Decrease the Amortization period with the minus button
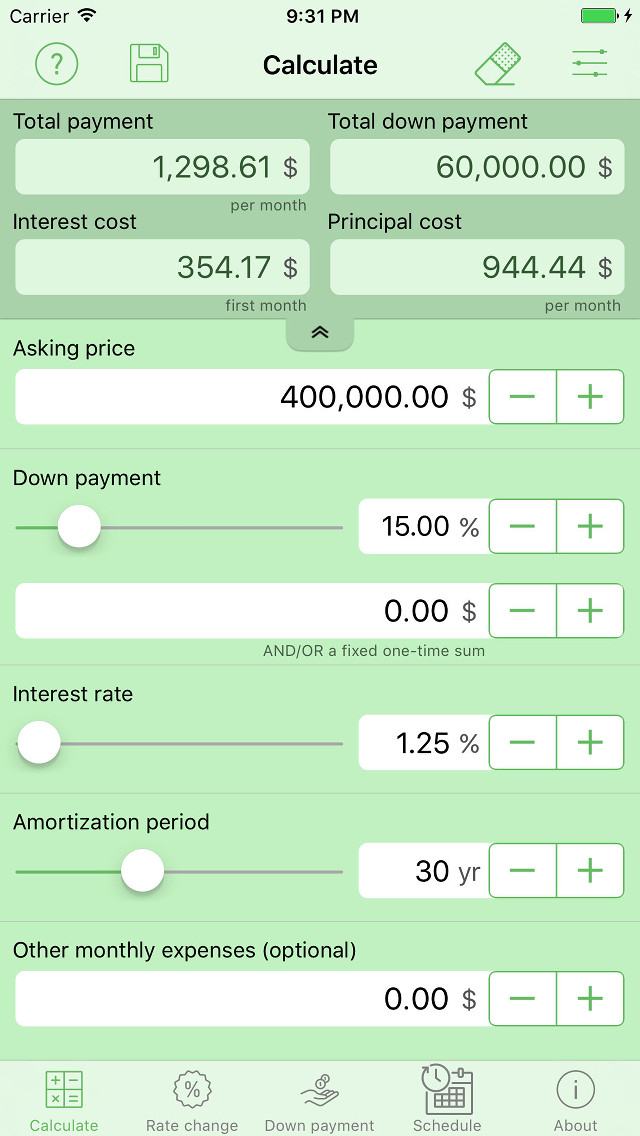 [523, 871]
